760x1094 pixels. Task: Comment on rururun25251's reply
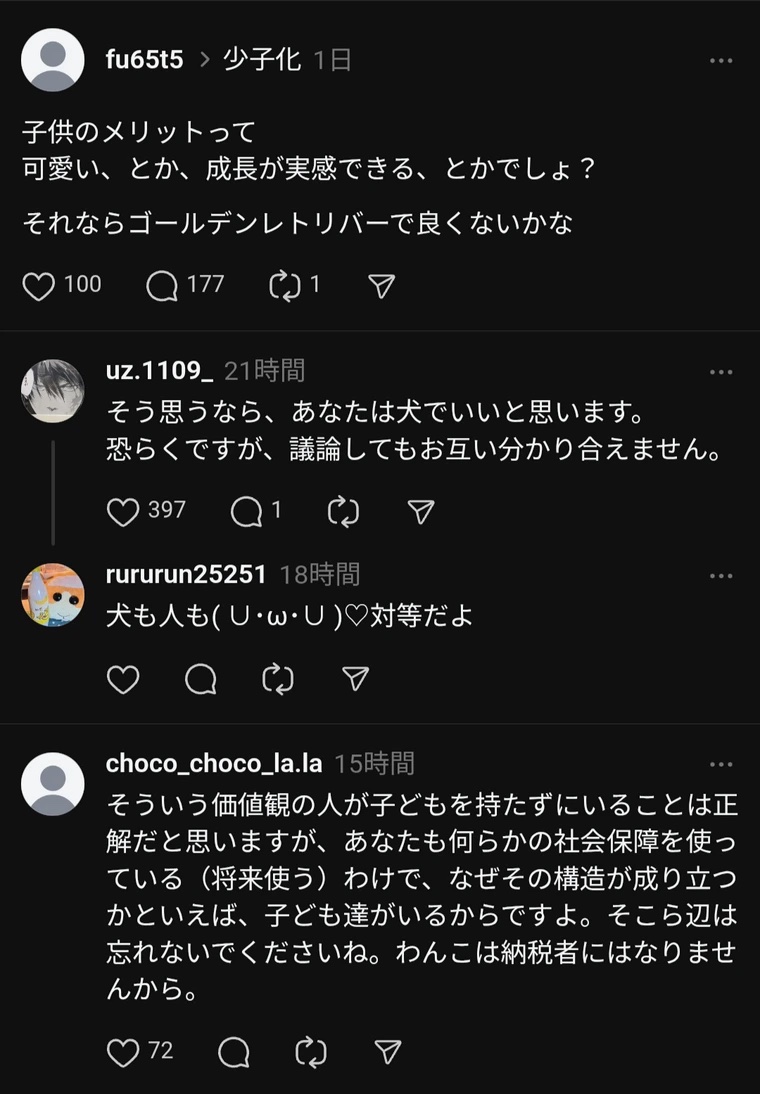coord(201,680)
